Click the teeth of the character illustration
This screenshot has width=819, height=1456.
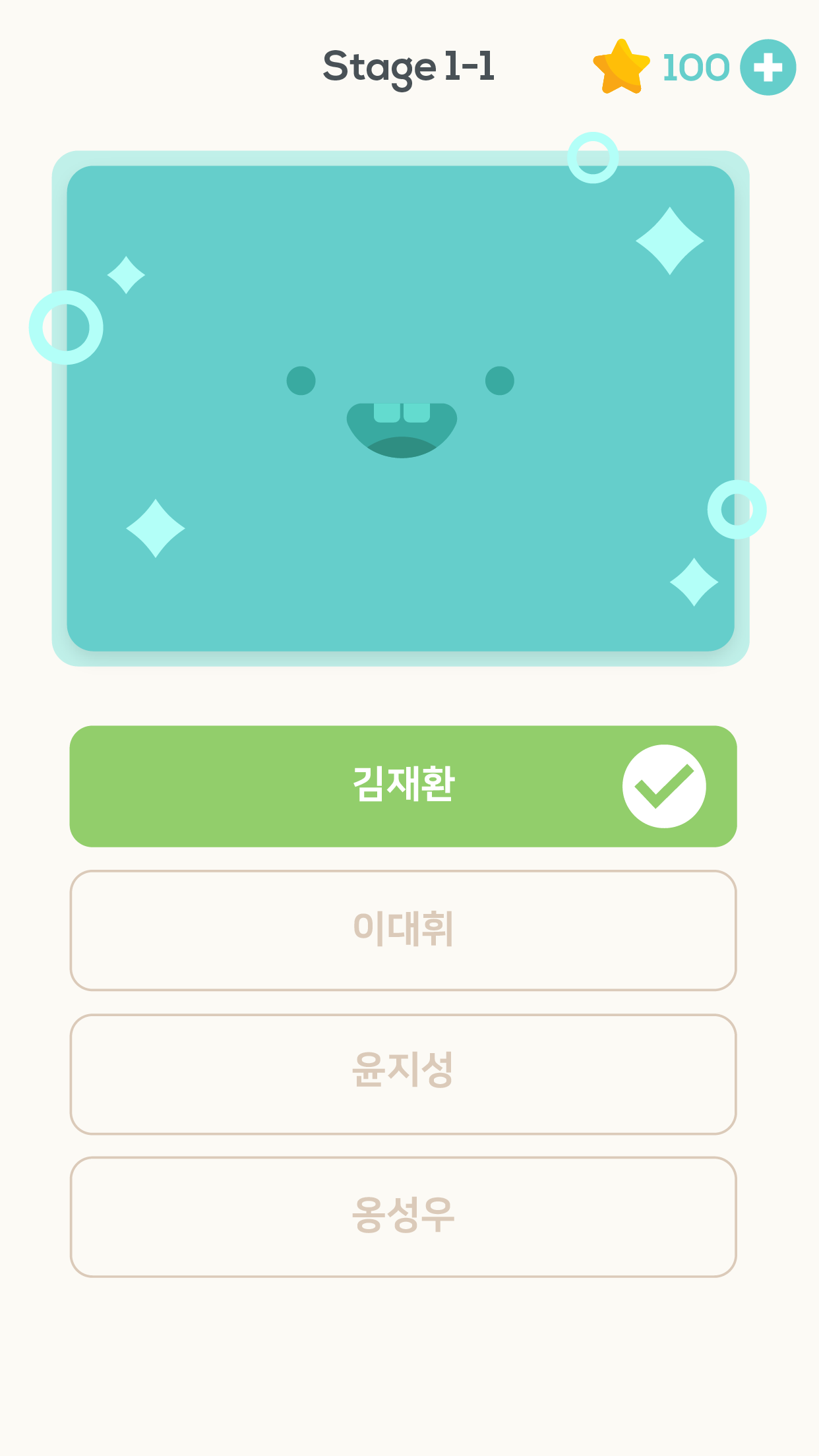coord(401,412)
